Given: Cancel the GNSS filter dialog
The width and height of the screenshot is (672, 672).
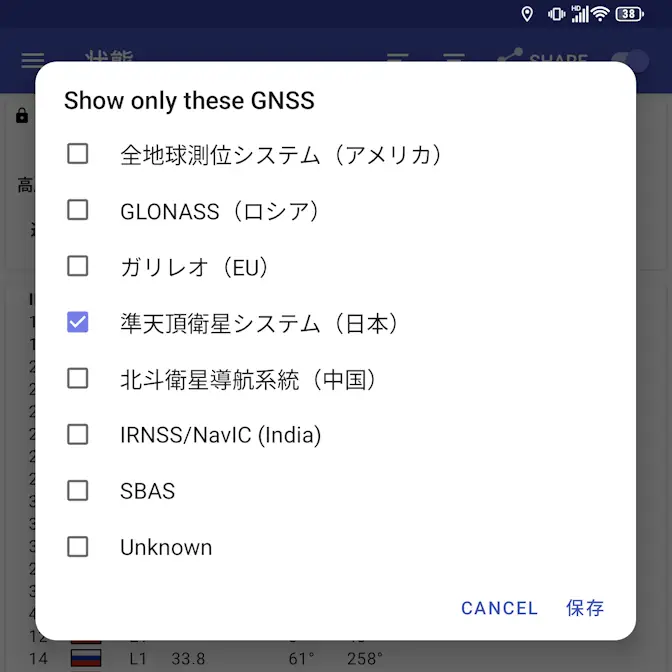Looking at the screenshot, I should (x=499, y=608).
